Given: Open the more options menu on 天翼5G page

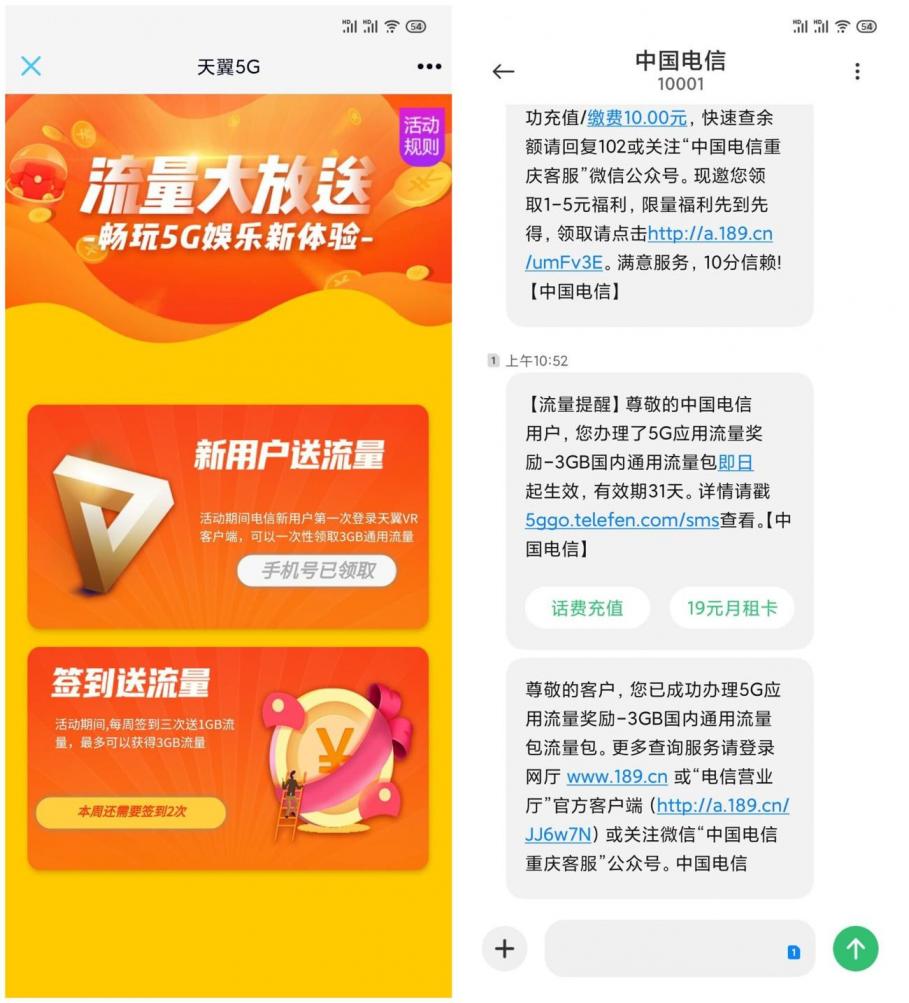Looking at the screenshot, I should (428, 66).
